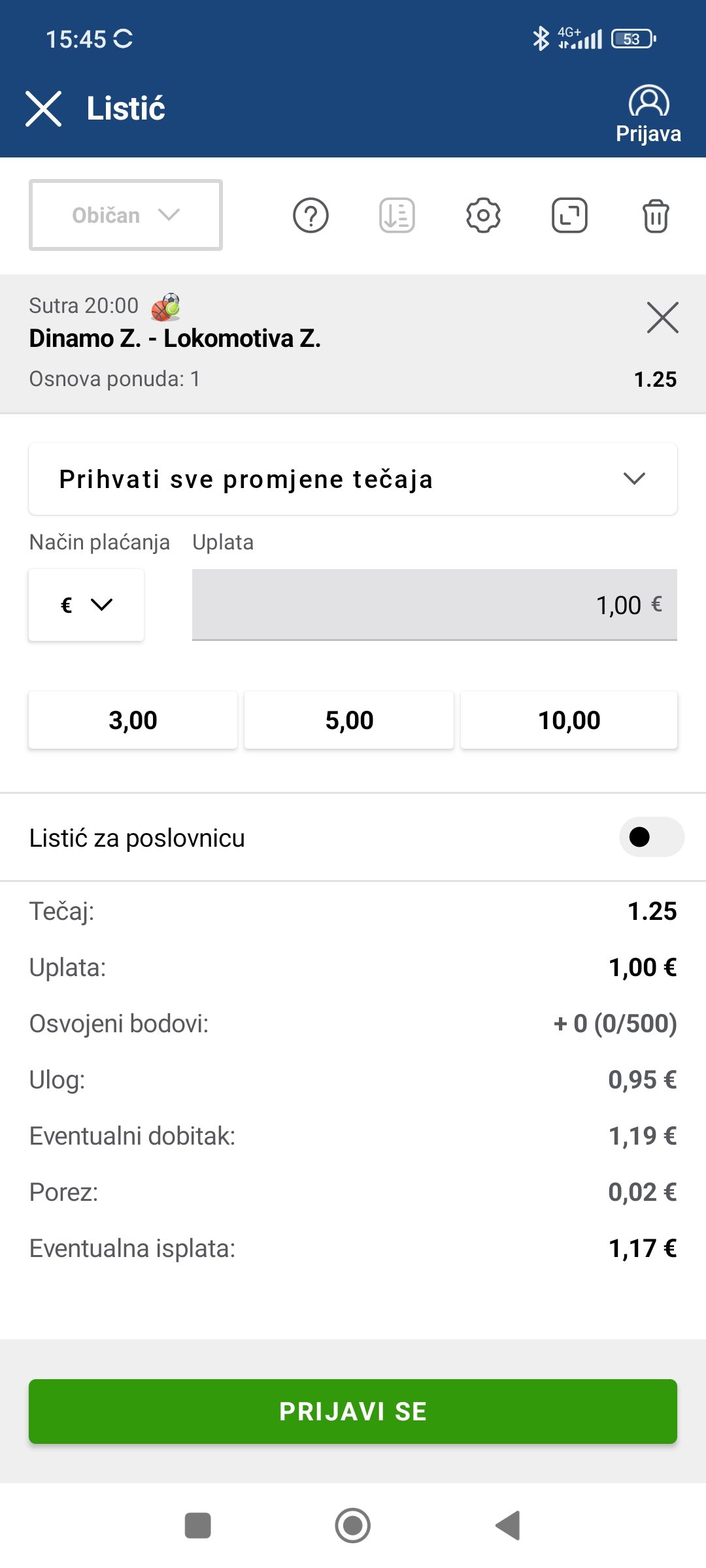Screen dimensions: 706x1568
Task: Delete all selections with trash icon
Action: coord(656,215)
